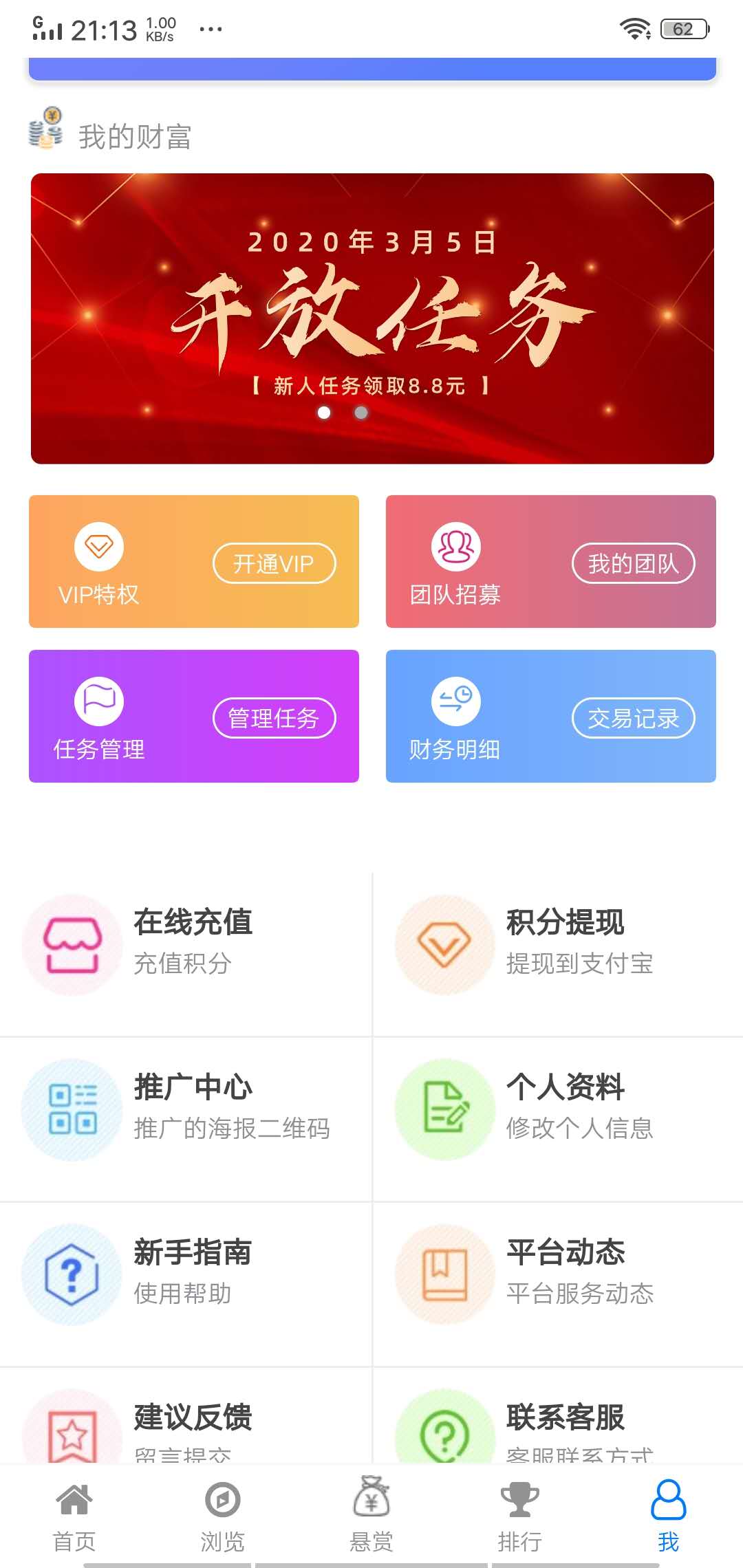Select the second carousel indicator dot

360,413
